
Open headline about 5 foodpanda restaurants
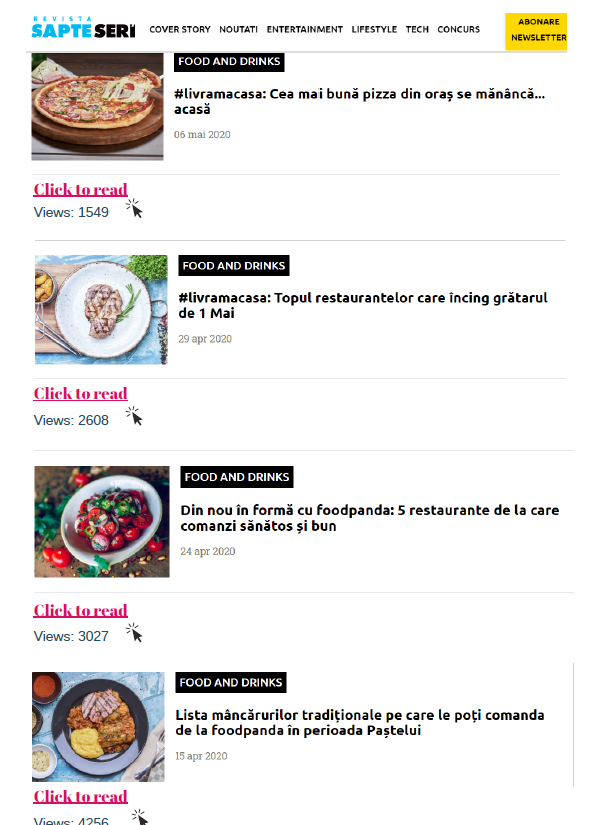pos(368,518)
